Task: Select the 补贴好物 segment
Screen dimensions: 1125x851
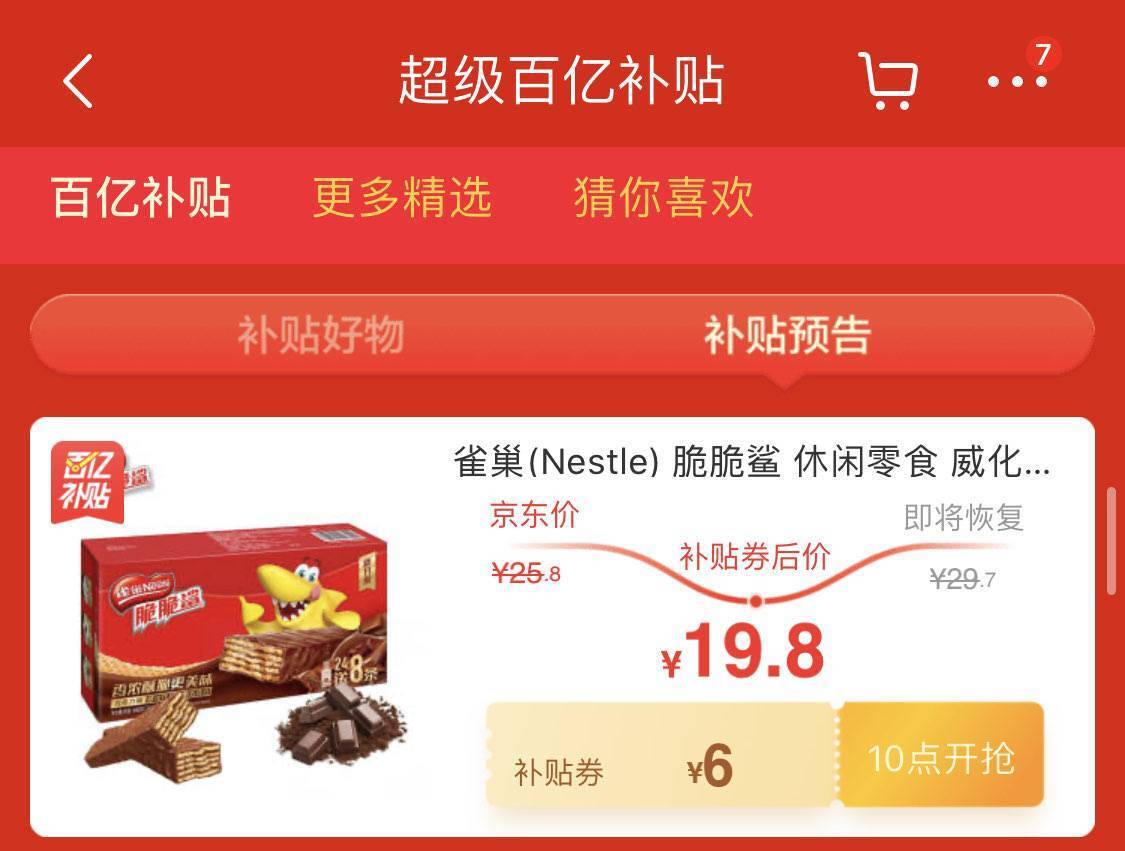Action: [320, 335]
